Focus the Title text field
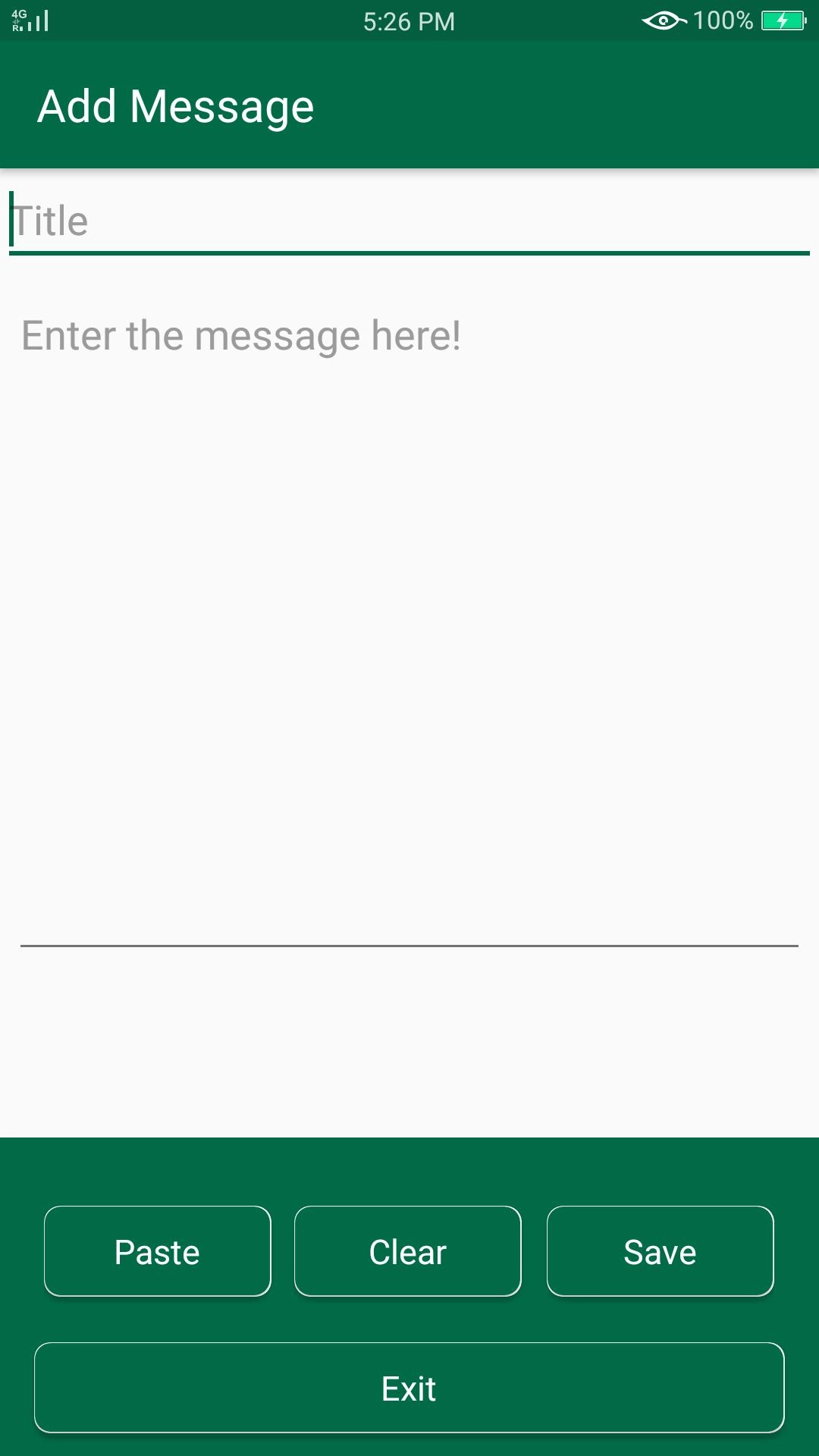This screenshot has width=819, height=1456. [x=409, y=221]
